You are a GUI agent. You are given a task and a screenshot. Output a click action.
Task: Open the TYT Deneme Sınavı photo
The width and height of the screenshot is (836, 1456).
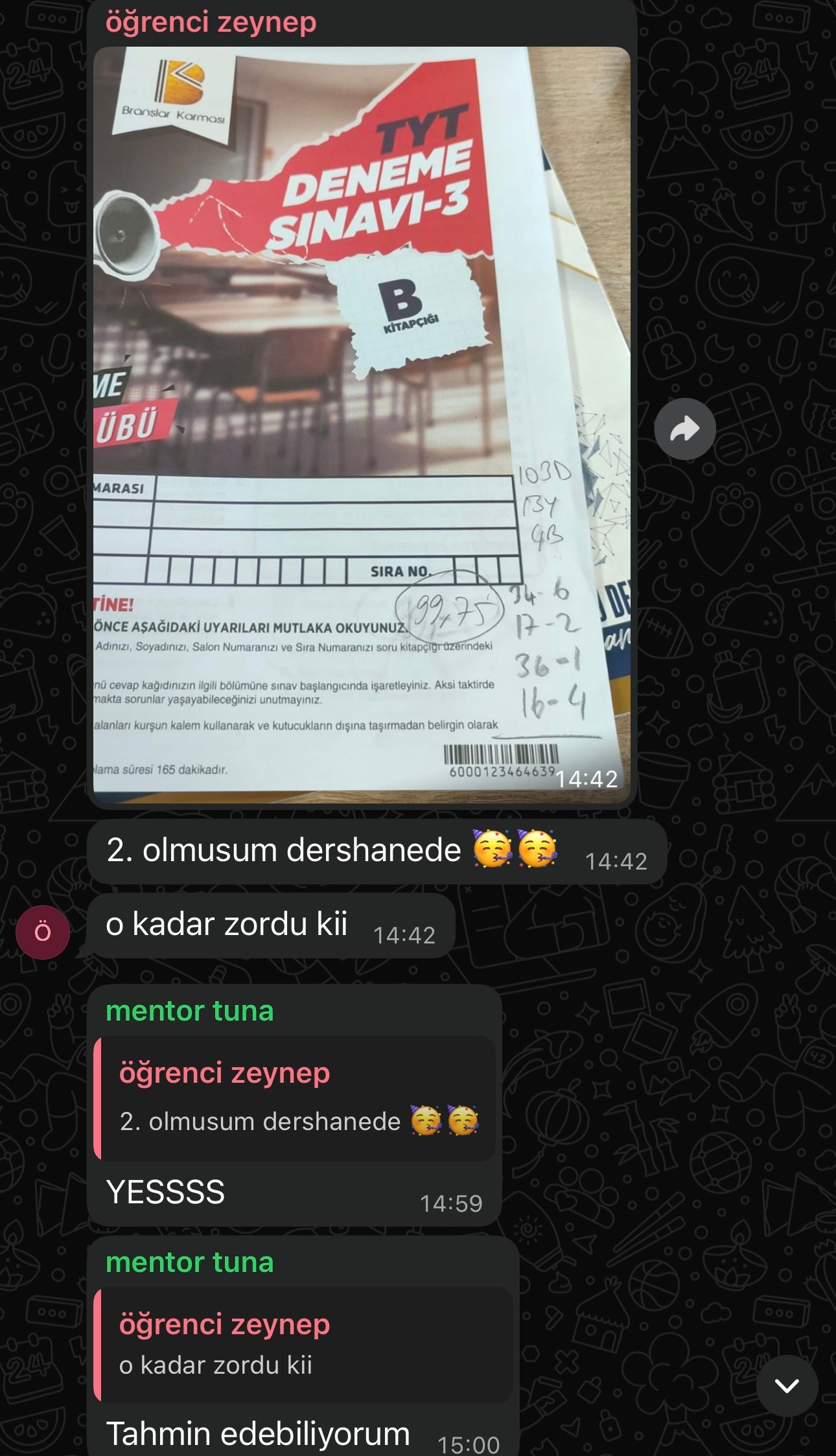tap(361, 424)
